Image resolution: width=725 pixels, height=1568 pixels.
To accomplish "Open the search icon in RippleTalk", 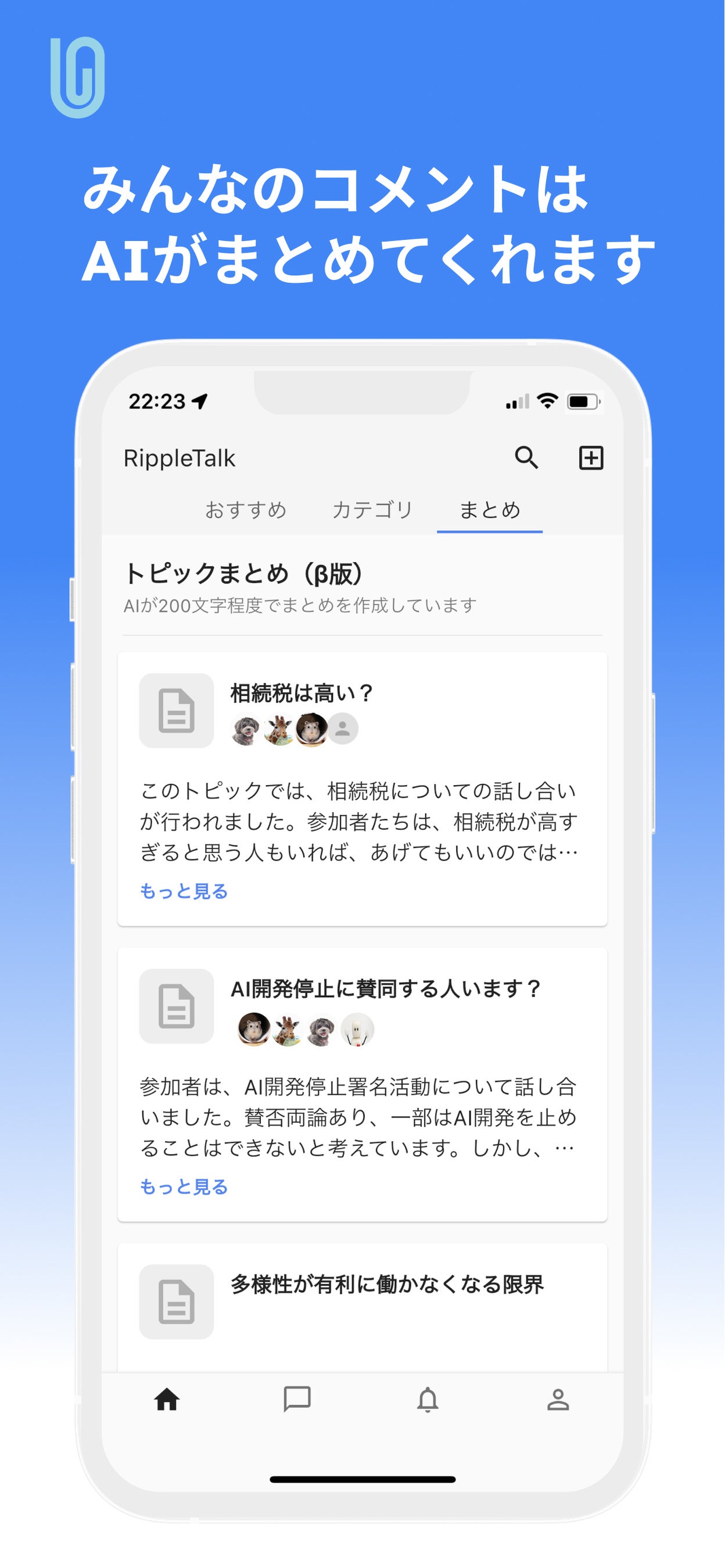I will point(527,458).
